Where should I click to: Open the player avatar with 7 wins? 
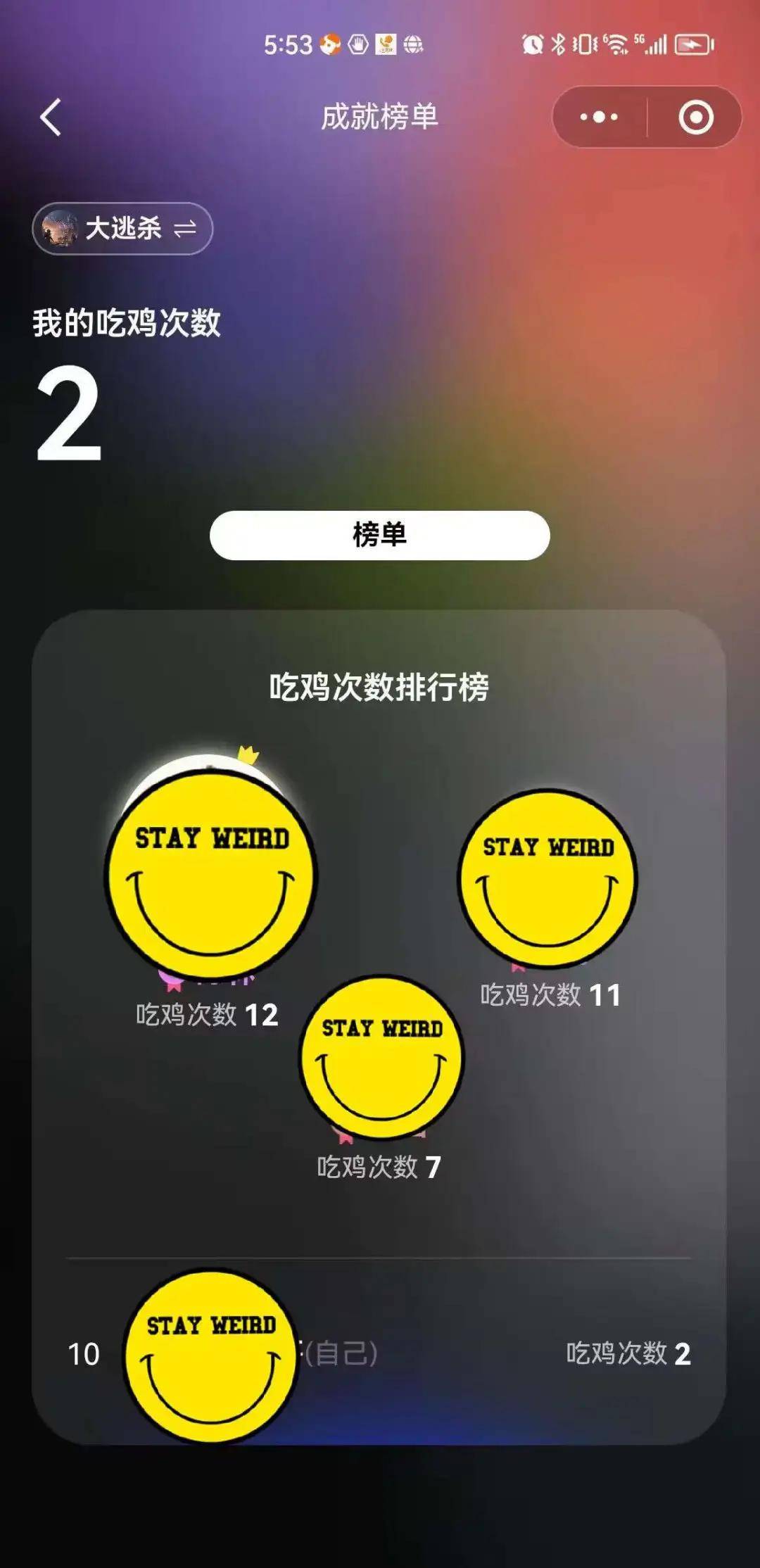tap(381, 1057)
